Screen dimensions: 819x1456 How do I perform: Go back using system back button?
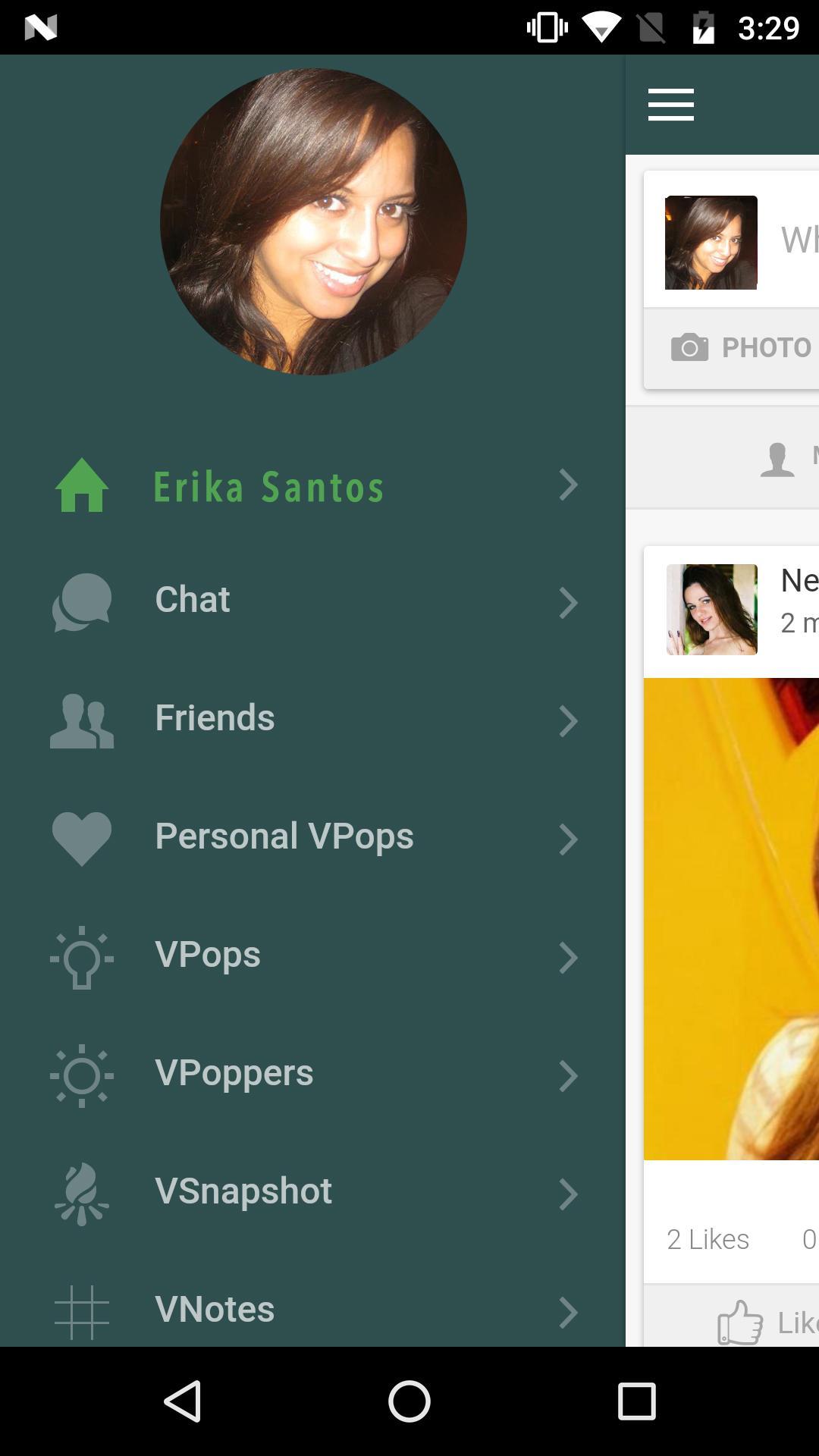[x=182, y=1401]
